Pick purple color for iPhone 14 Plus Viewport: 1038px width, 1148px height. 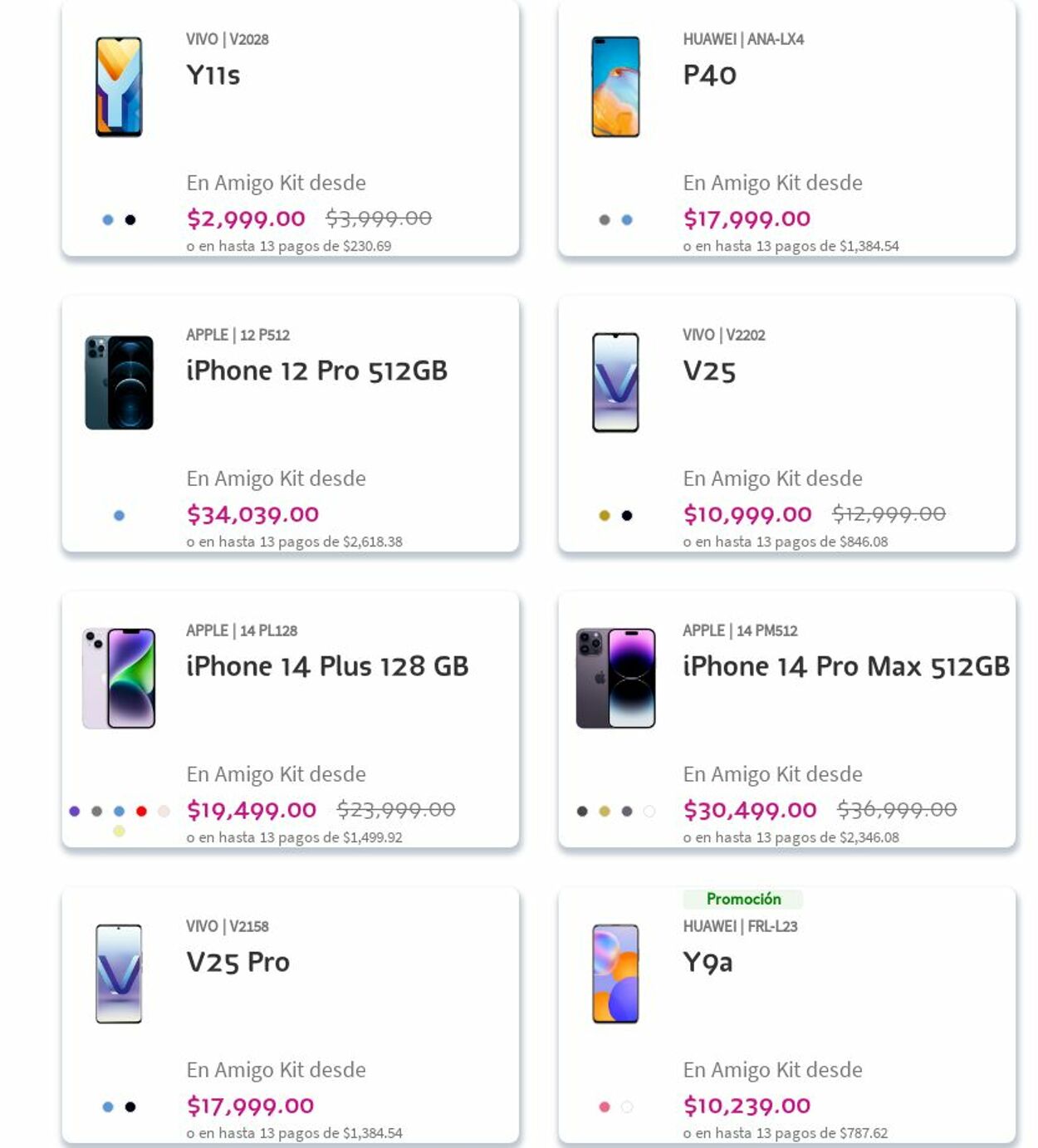75,812
